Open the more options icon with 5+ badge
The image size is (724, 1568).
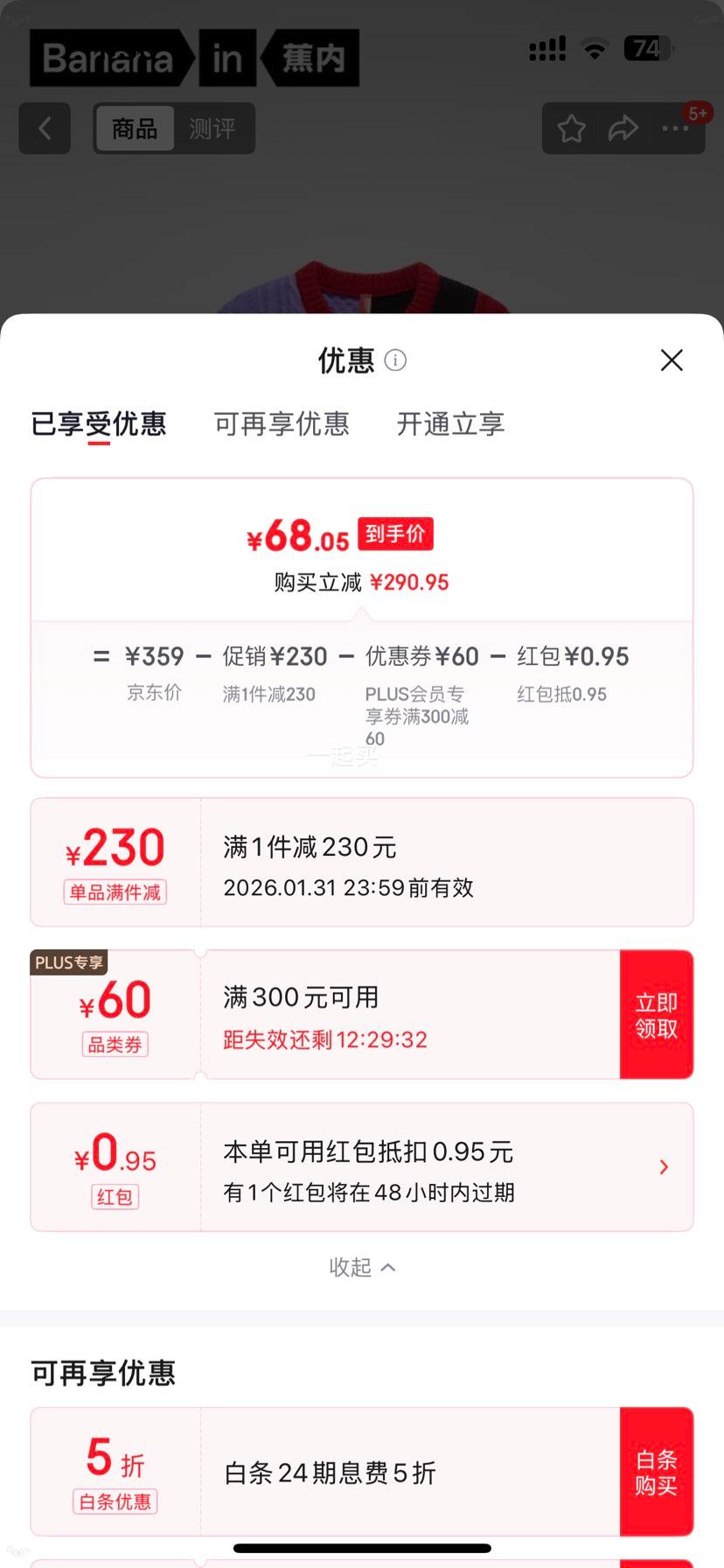pos(675,128)
